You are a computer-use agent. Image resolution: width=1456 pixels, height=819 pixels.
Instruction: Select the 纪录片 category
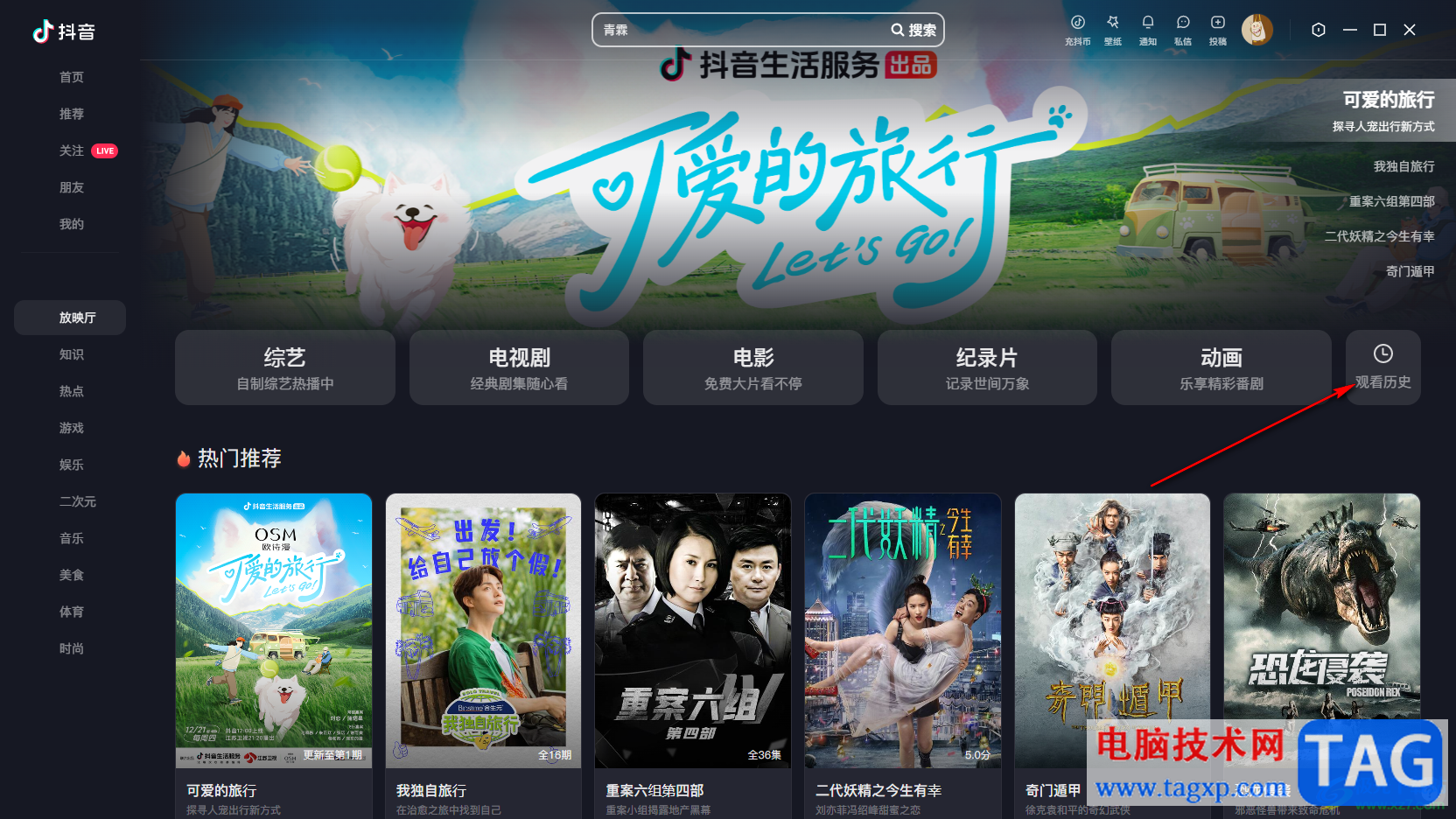pos(987,367)
